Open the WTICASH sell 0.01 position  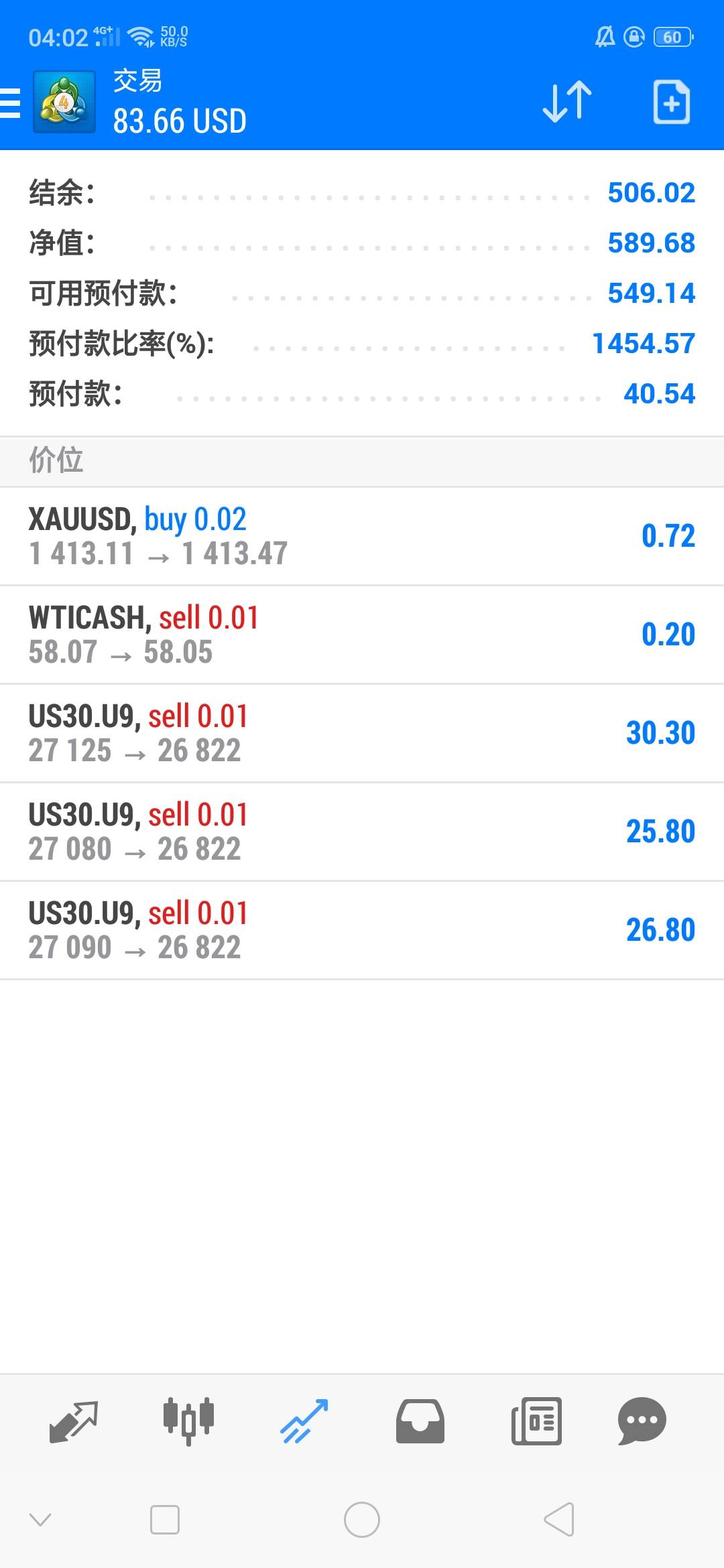(362, 635)
